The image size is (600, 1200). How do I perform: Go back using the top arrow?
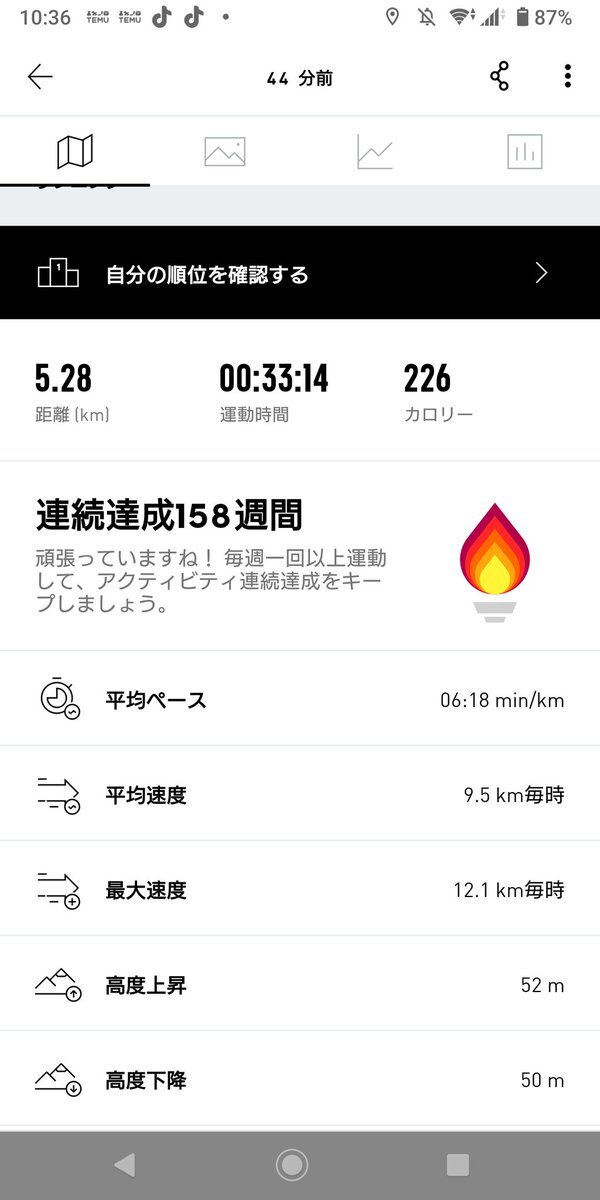[x=40, y=77]
